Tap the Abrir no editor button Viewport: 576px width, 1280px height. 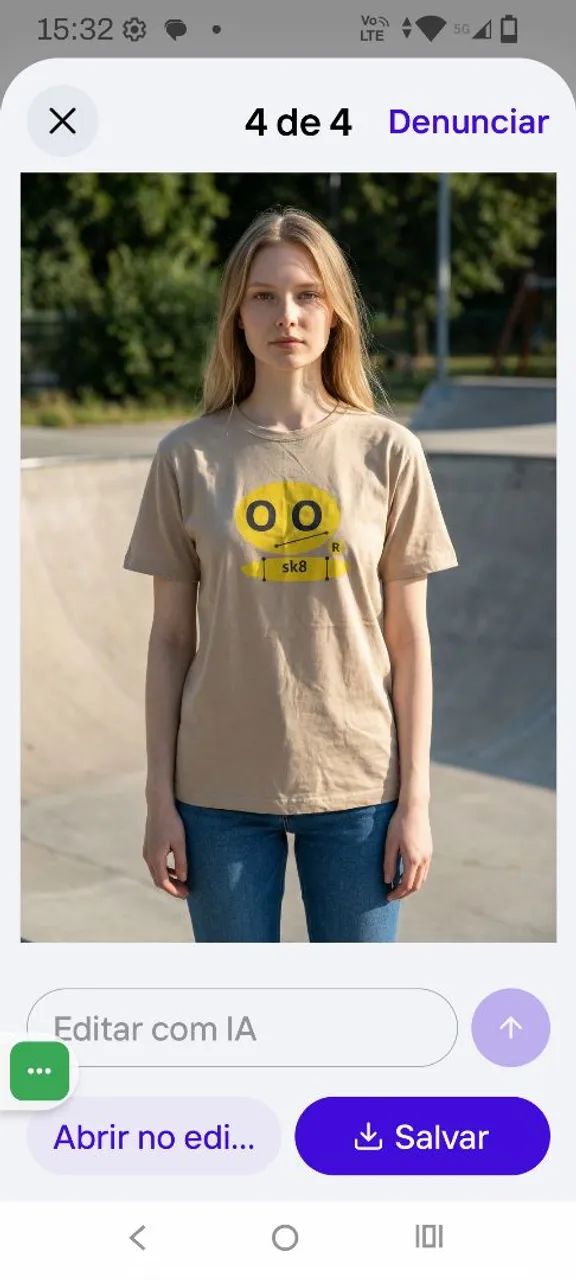tap(154, 1136)
